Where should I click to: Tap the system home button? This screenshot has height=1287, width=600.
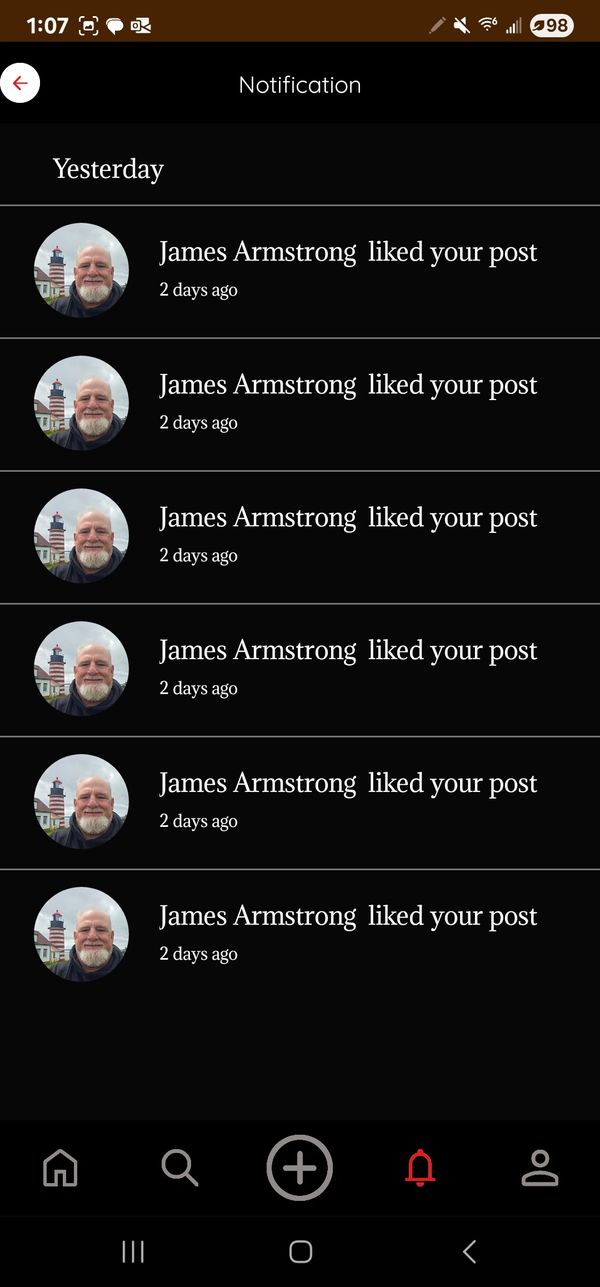pyautogui.click(x=300, y=1251)
